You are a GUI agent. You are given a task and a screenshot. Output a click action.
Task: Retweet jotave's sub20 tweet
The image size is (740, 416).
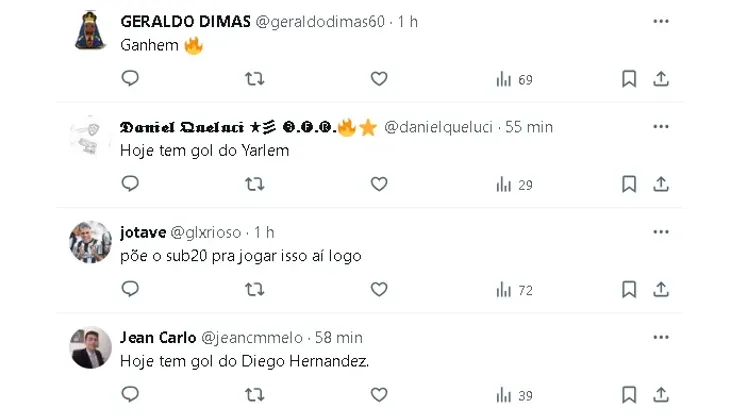click(x=255, y=289)
